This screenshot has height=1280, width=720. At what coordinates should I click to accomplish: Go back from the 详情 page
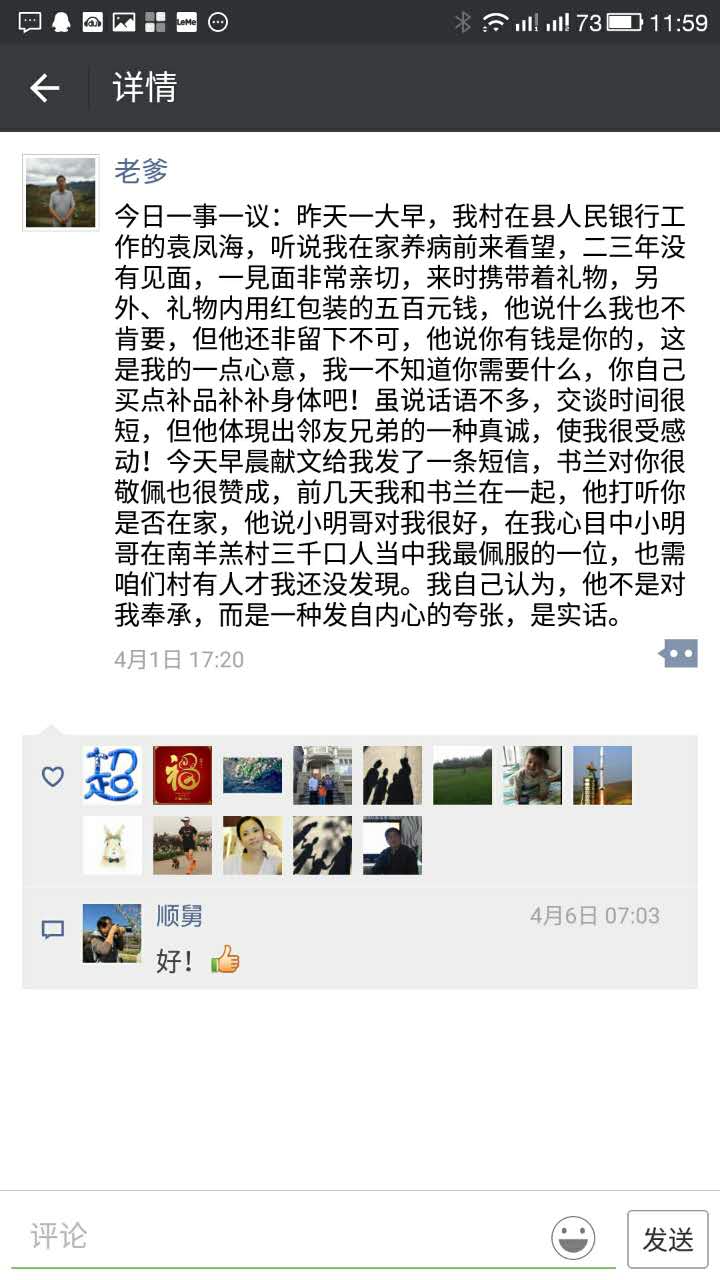(x=45, y=88)
